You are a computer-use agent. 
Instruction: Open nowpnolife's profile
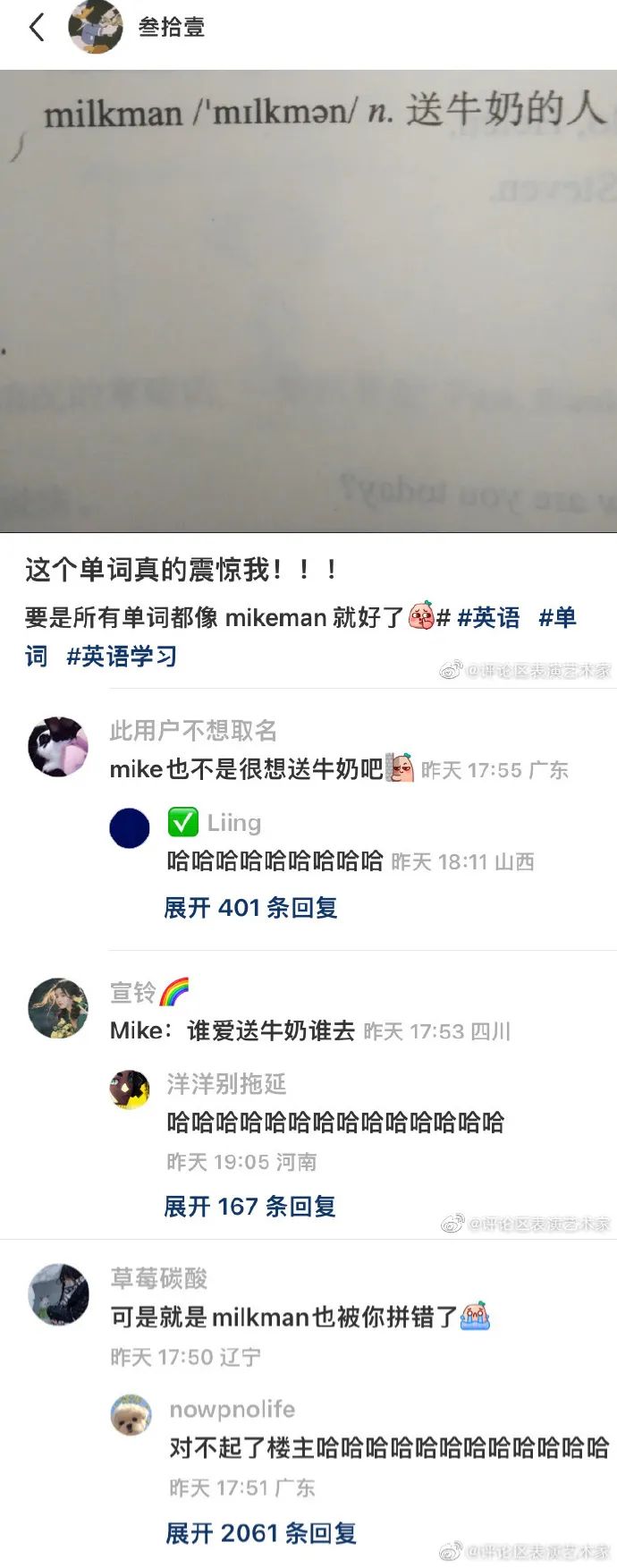tap(131, 1415)
